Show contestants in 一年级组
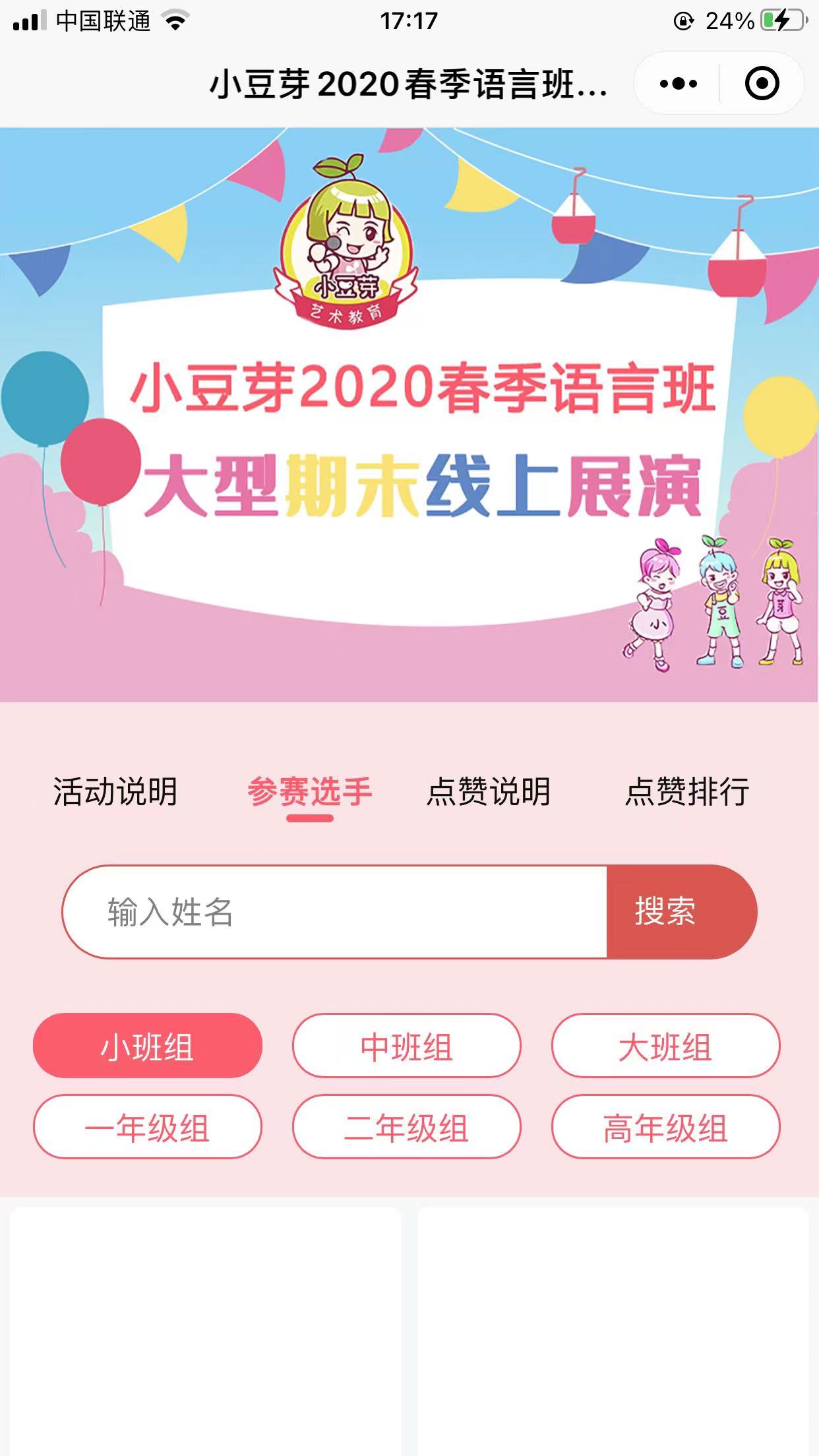819x1456 pixels. pos(148,1127)
